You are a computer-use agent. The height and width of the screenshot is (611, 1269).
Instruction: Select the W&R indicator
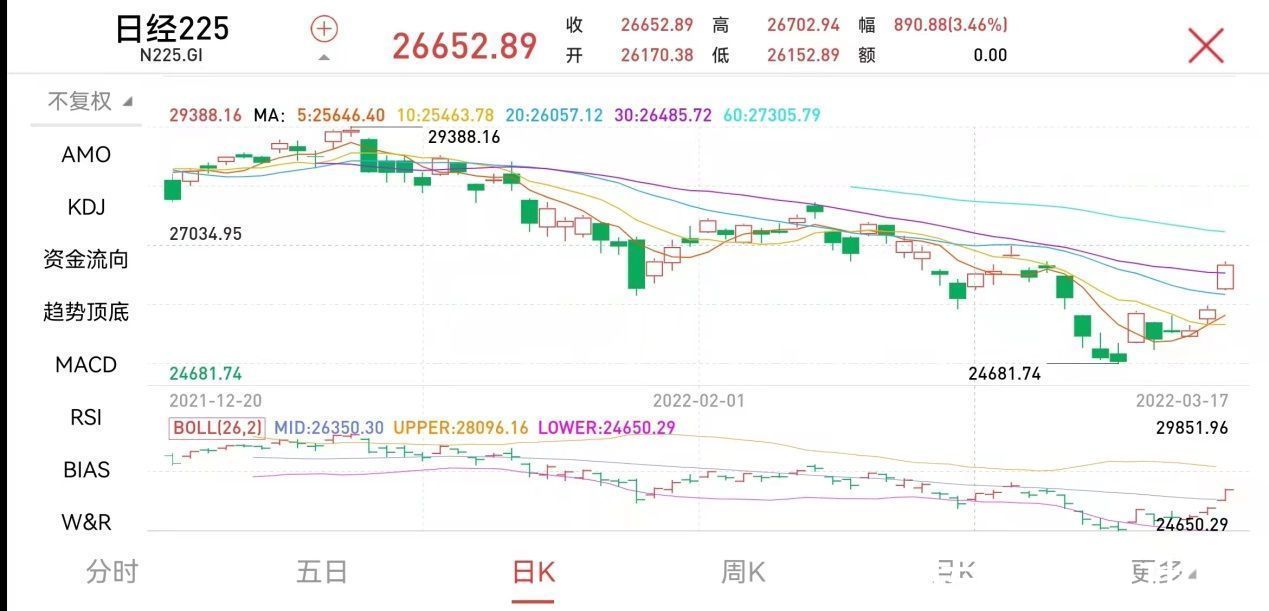pyautogui.click(x=86, y=522)
